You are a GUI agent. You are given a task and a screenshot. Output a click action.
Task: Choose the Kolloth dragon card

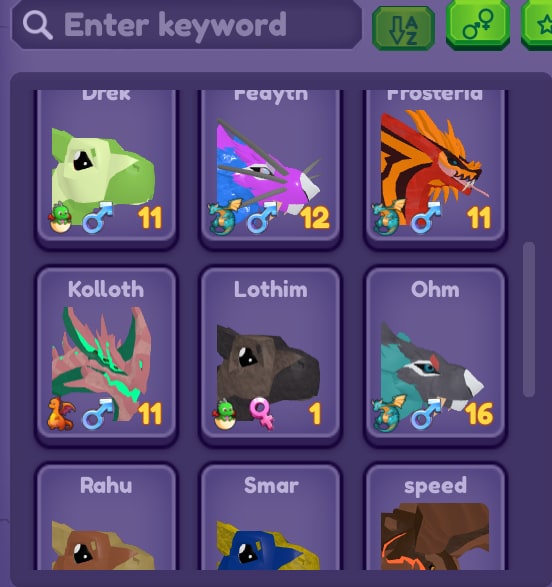click(x=106, y=355)
